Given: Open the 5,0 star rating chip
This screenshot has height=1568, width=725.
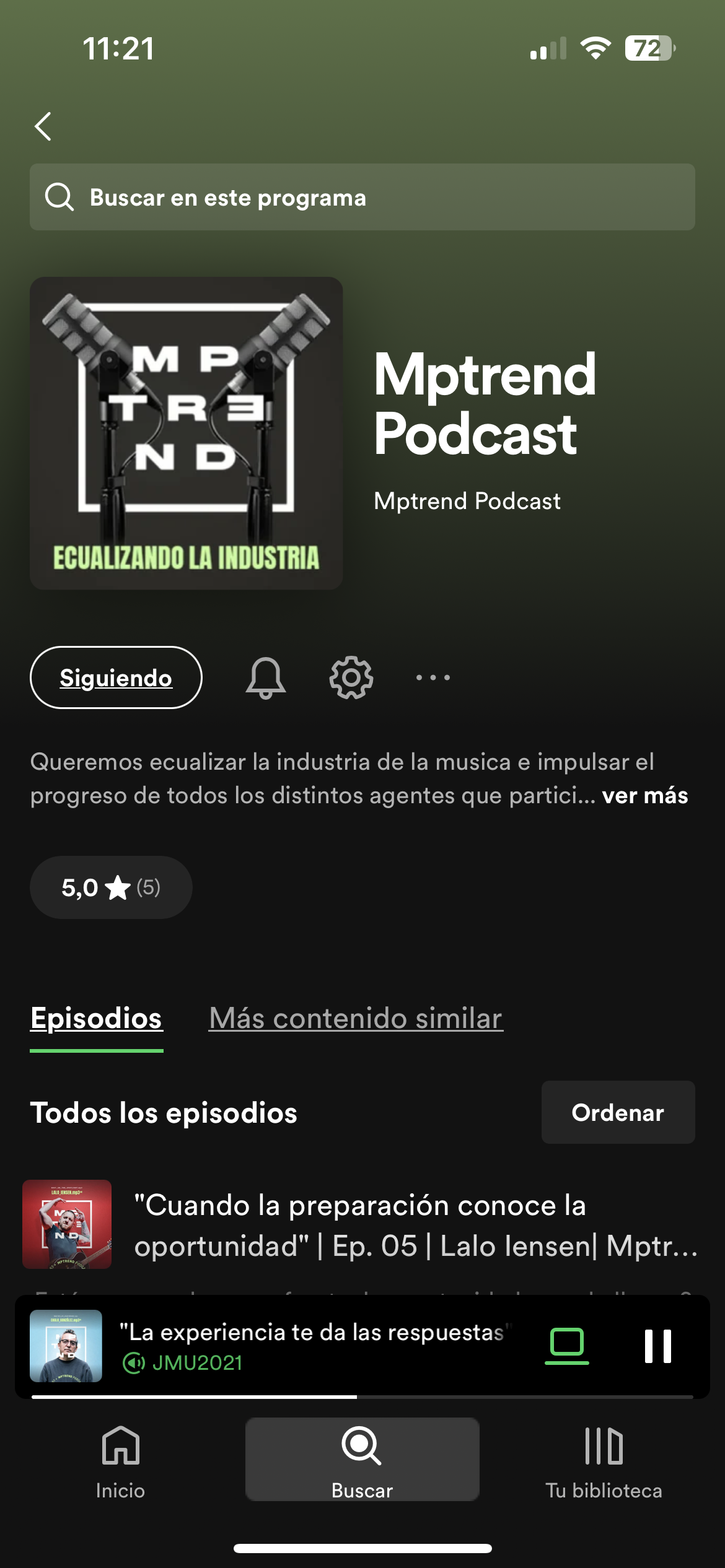Looking at the screenshot, I should click(x=111, y=887).
